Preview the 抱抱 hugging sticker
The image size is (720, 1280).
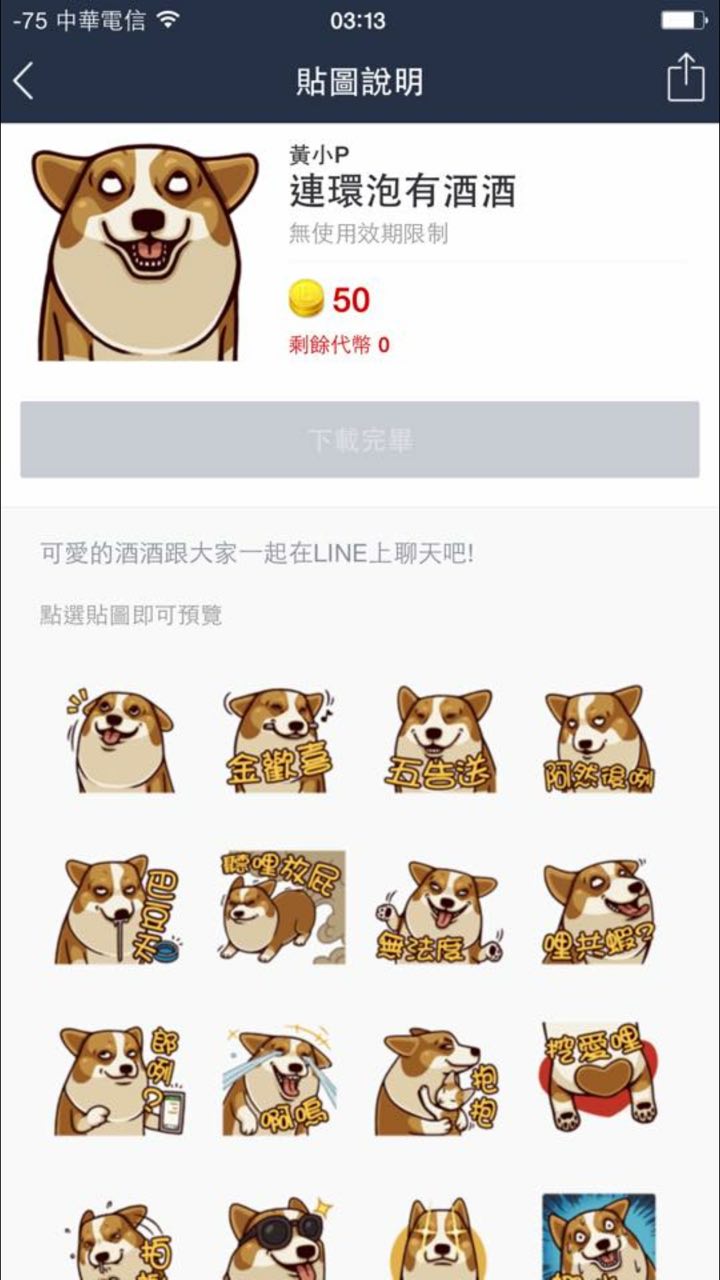(441, 1080)
